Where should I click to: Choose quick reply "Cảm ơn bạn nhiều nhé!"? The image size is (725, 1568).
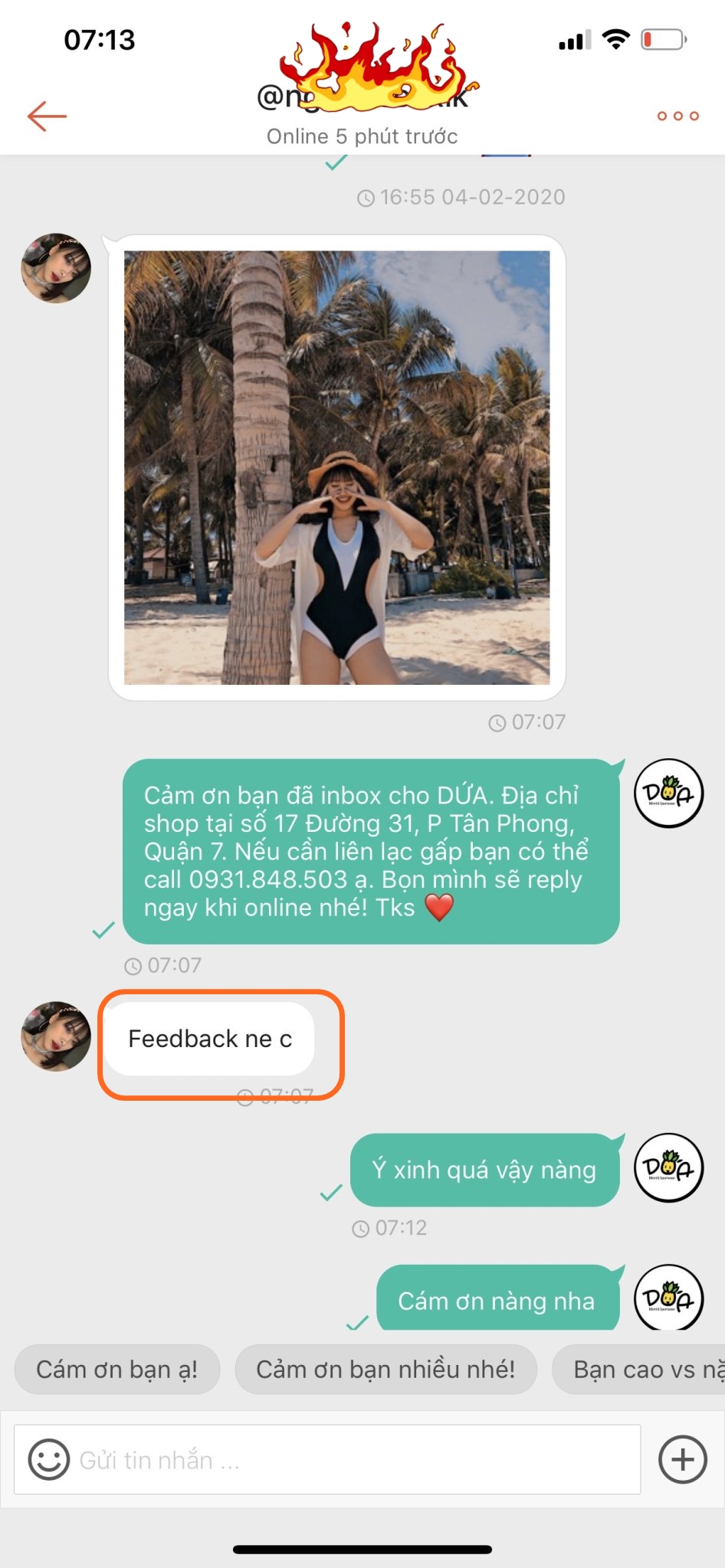coord(385,1369)
